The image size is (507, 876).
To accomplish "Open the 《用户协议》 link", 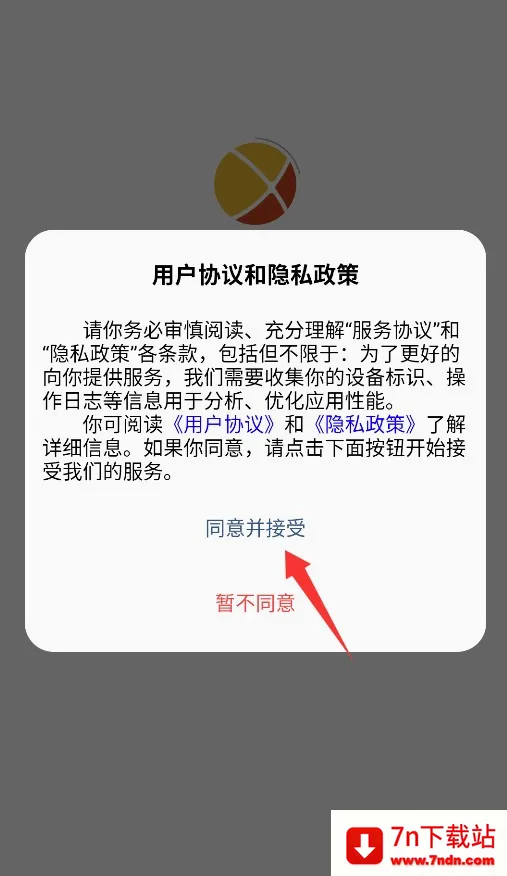I will 222,425.
